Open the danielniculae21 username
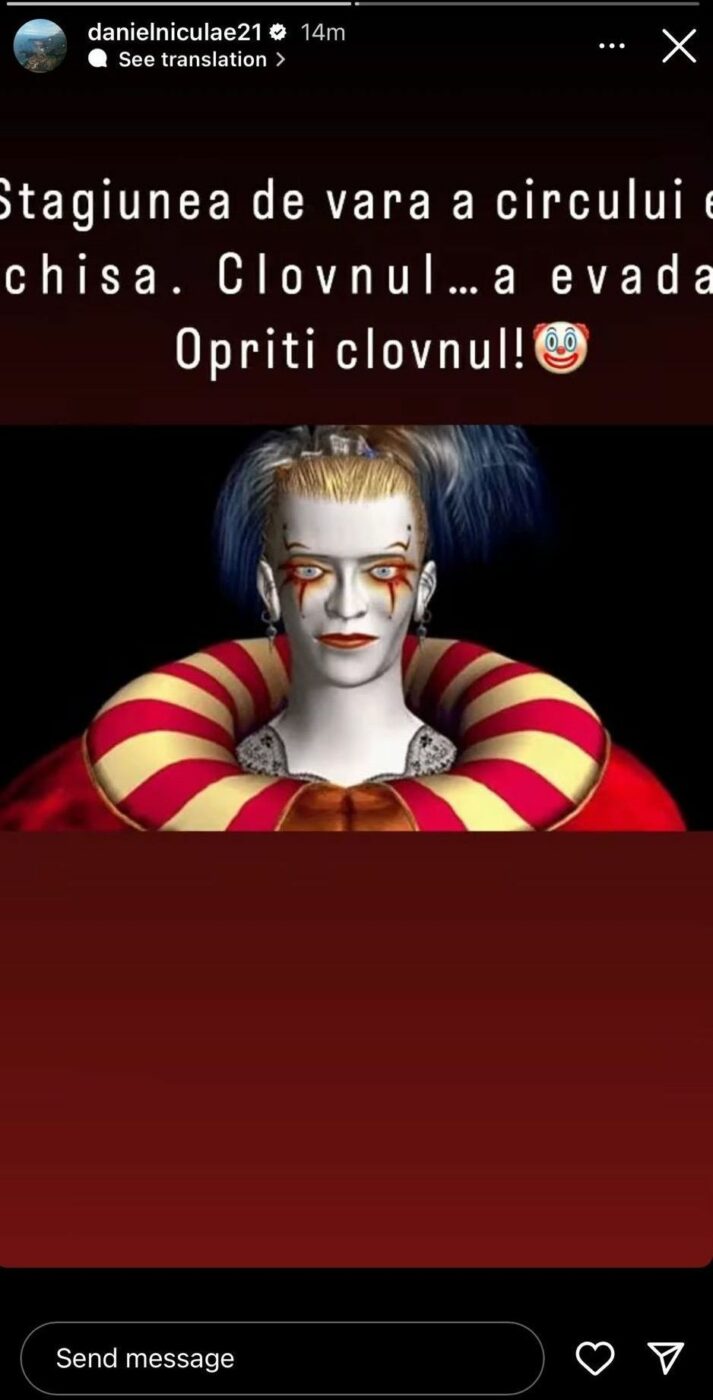The width and height of the screenshot is (713, 1400). [175, 32]
